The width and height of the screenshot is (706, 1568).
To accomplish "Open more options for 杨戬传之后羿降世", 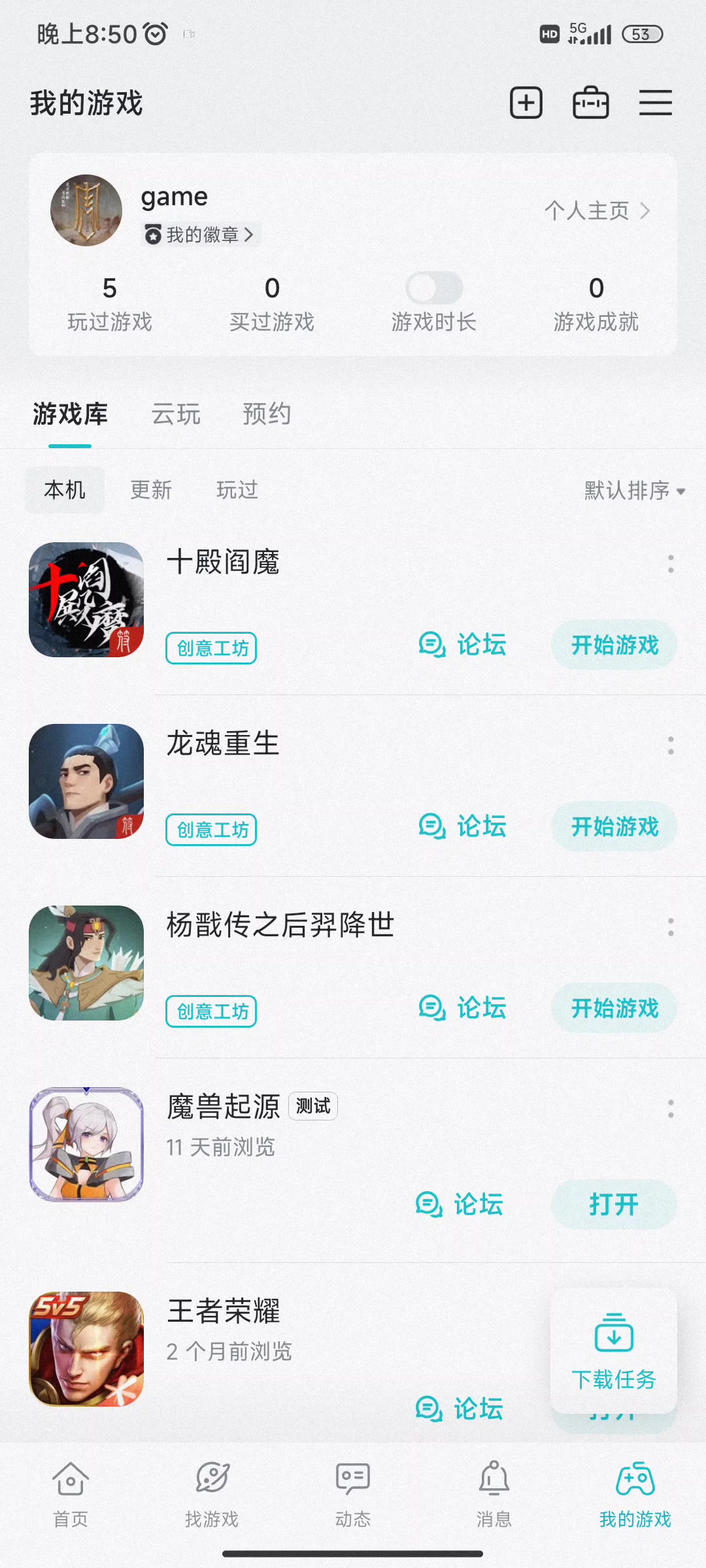I will coord(671,926).
